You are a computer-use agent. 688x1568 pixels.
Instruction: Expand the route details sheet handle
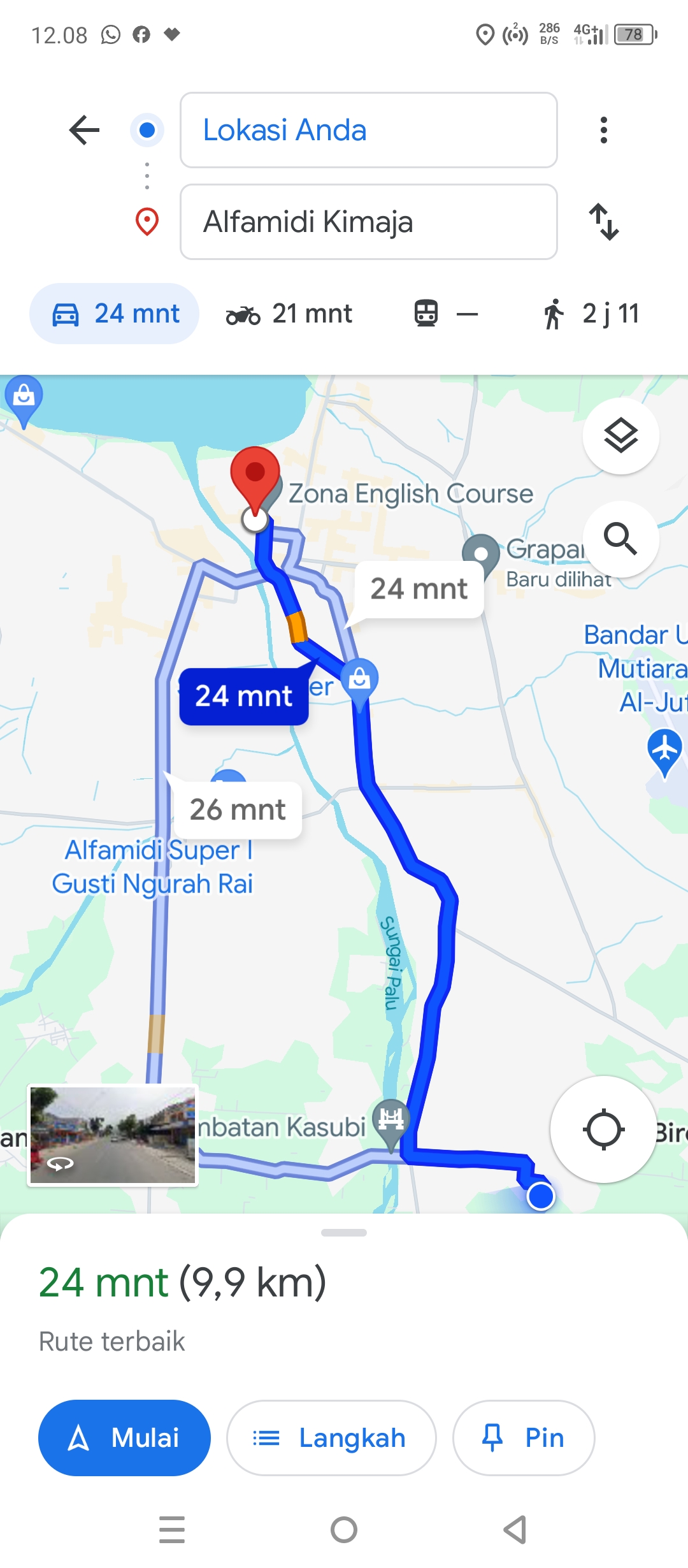[344, 1233]
